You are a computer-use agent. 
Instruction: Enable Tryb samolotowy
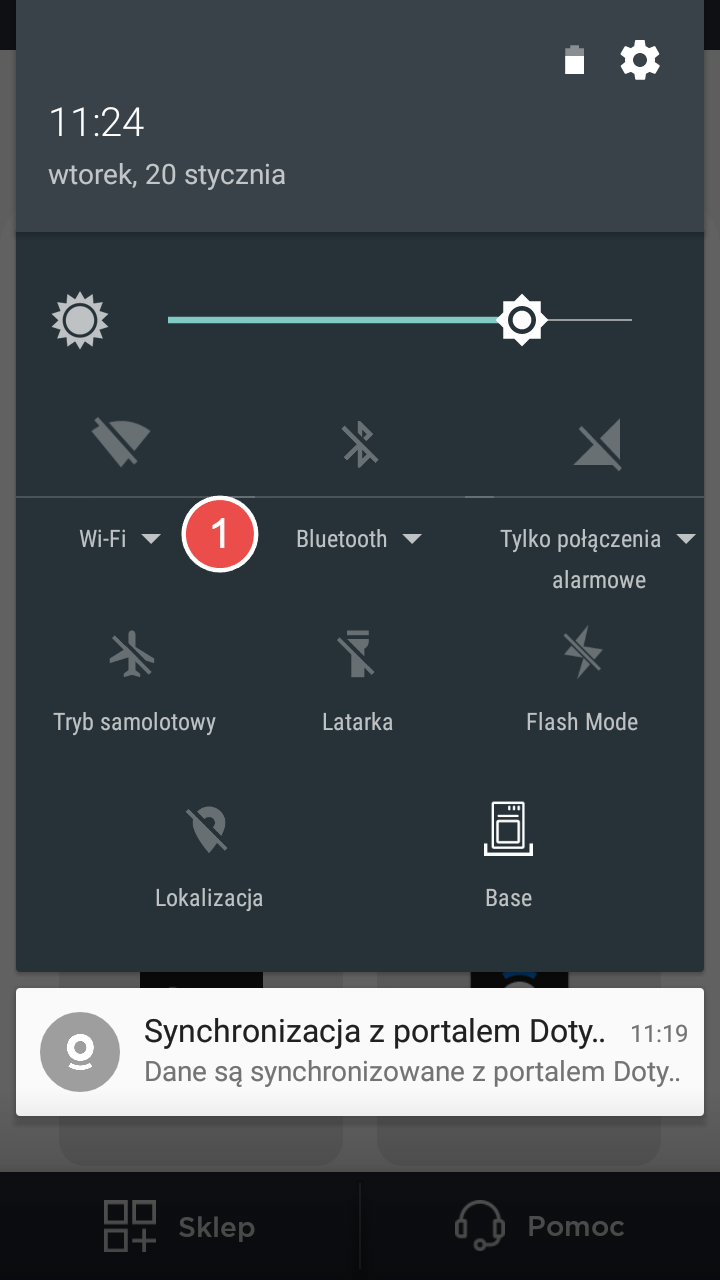pyautogui.click(x=133, y=656)
